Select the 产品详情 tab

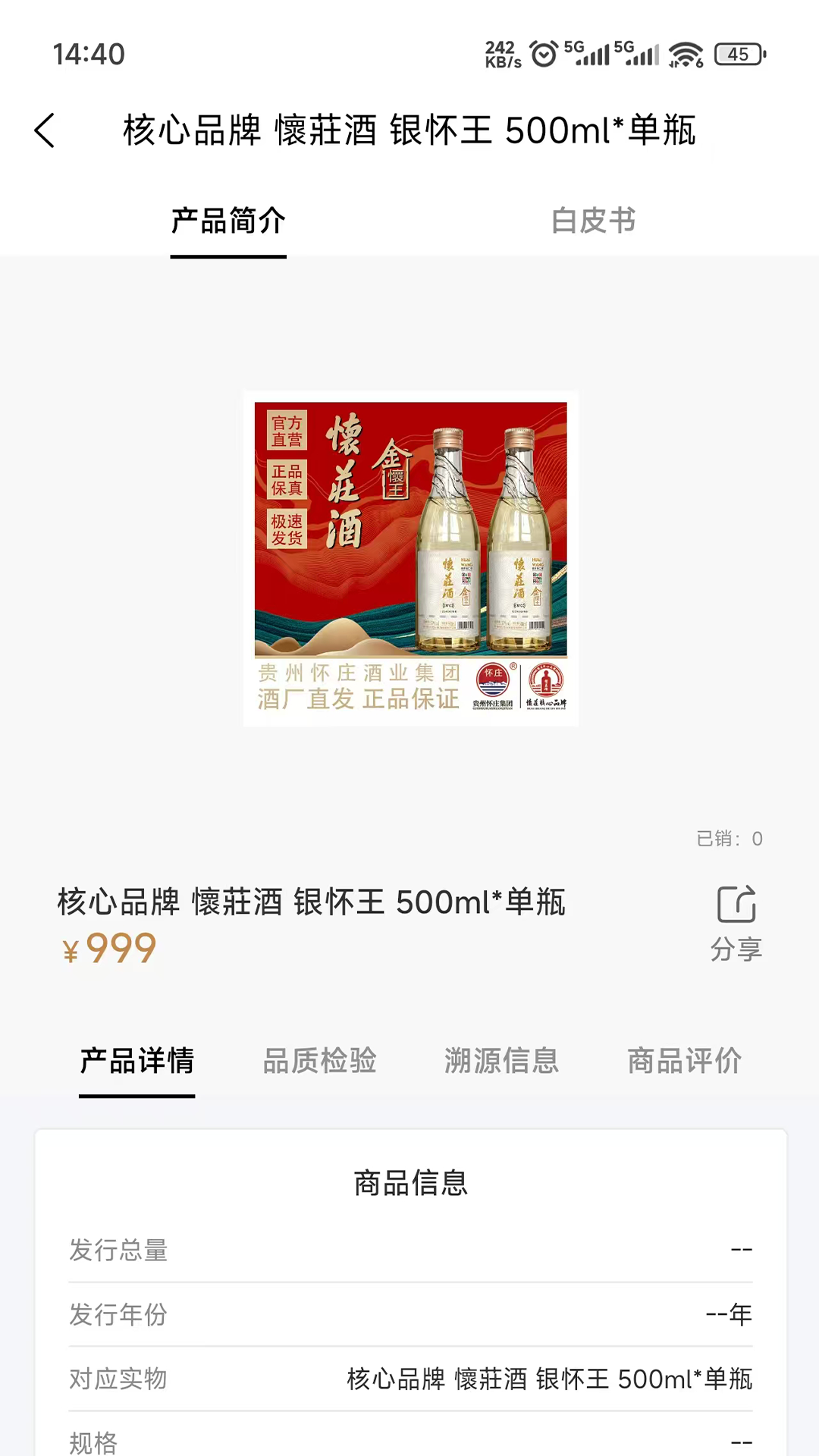pyautogui.click(x=136, y=1062)
